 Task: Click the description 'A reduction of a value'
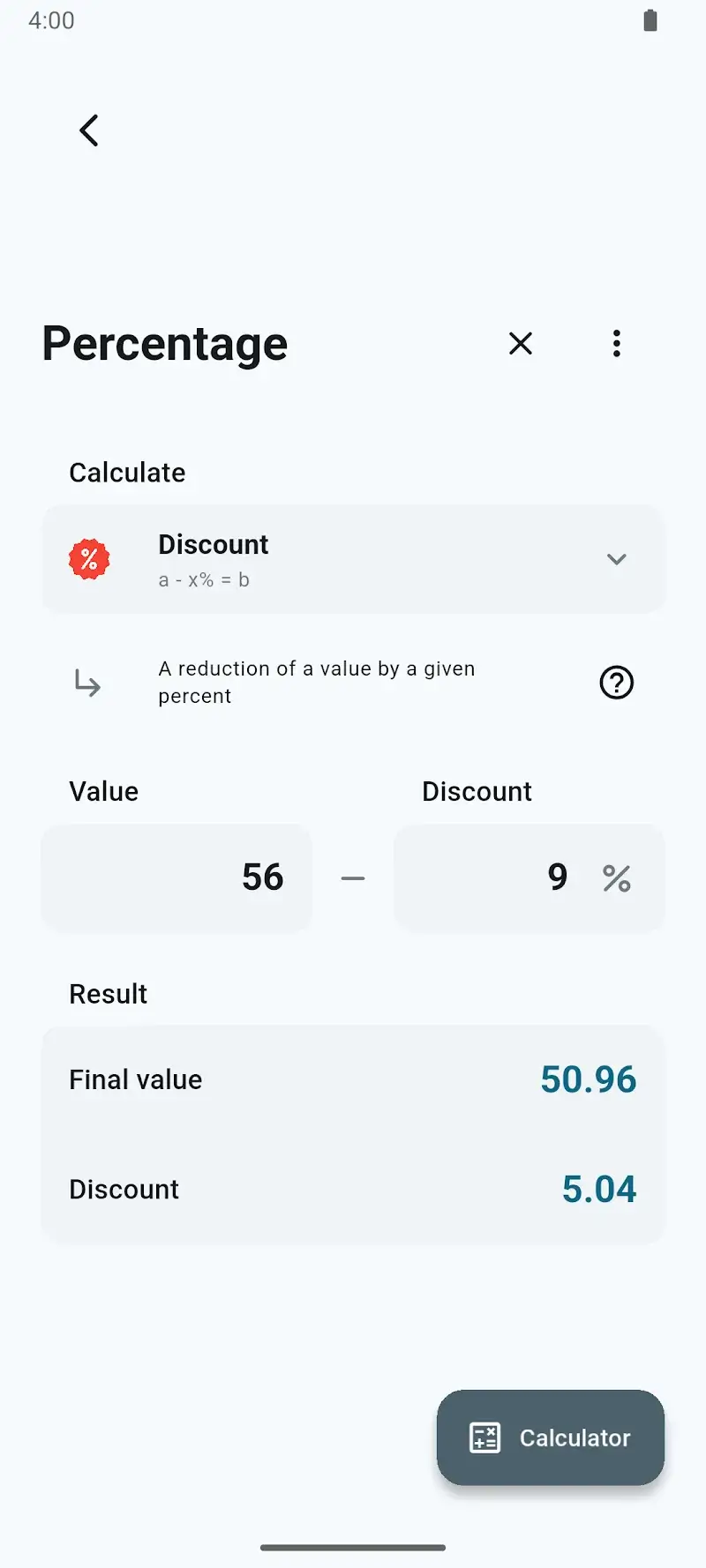tap(316, 682)
